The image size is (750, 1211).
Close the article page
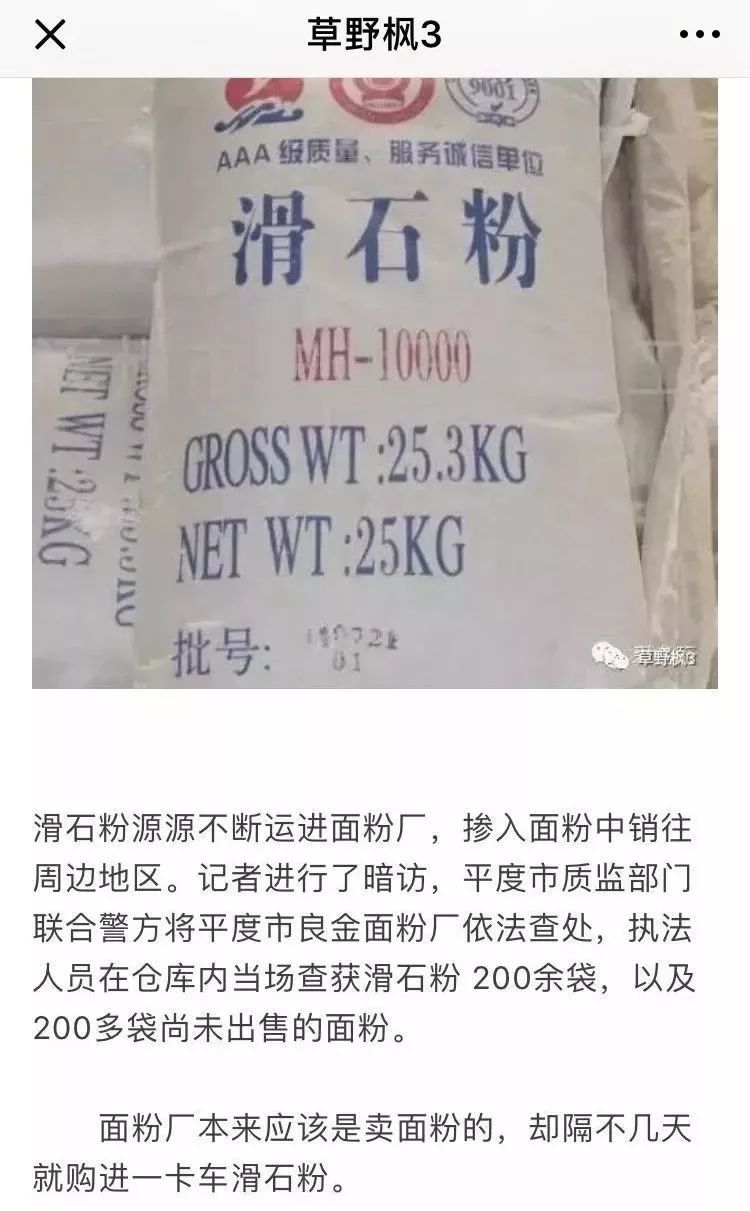click(50, 36)
